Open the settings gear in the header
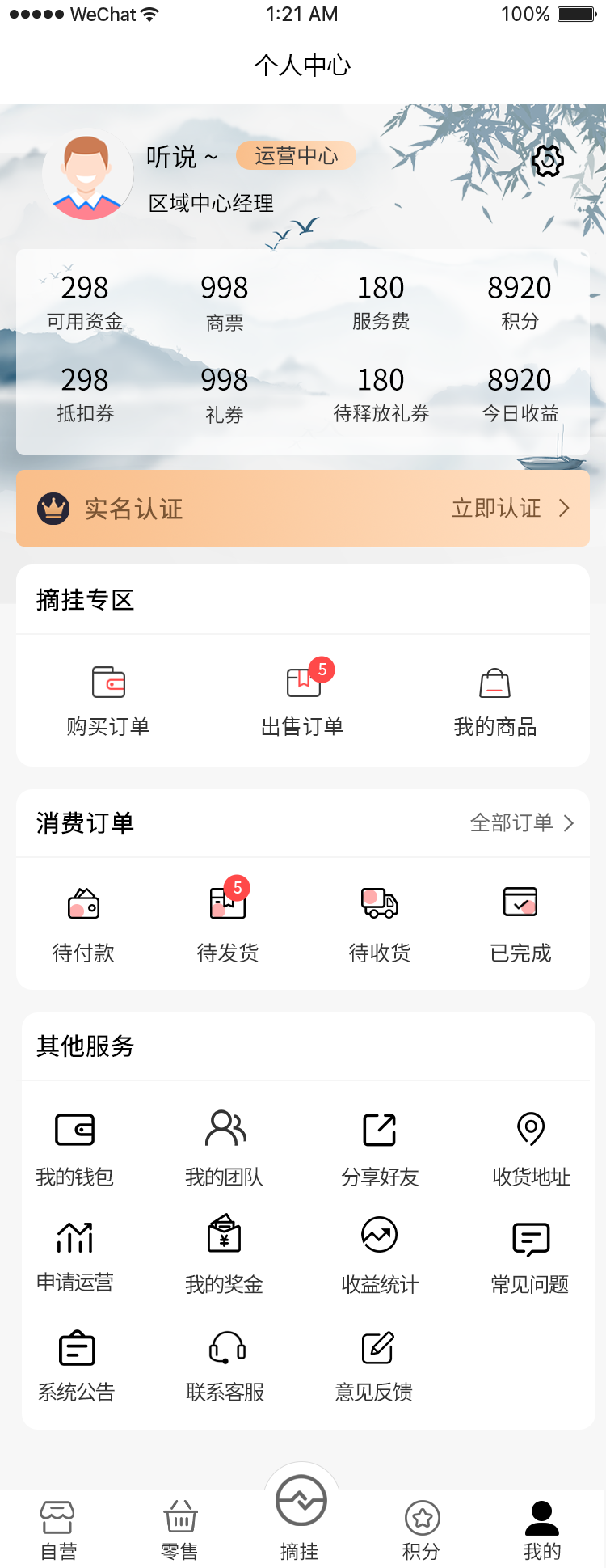Image resolution: width=606 pixels, height=1568 pixels. tap(549, 161)
